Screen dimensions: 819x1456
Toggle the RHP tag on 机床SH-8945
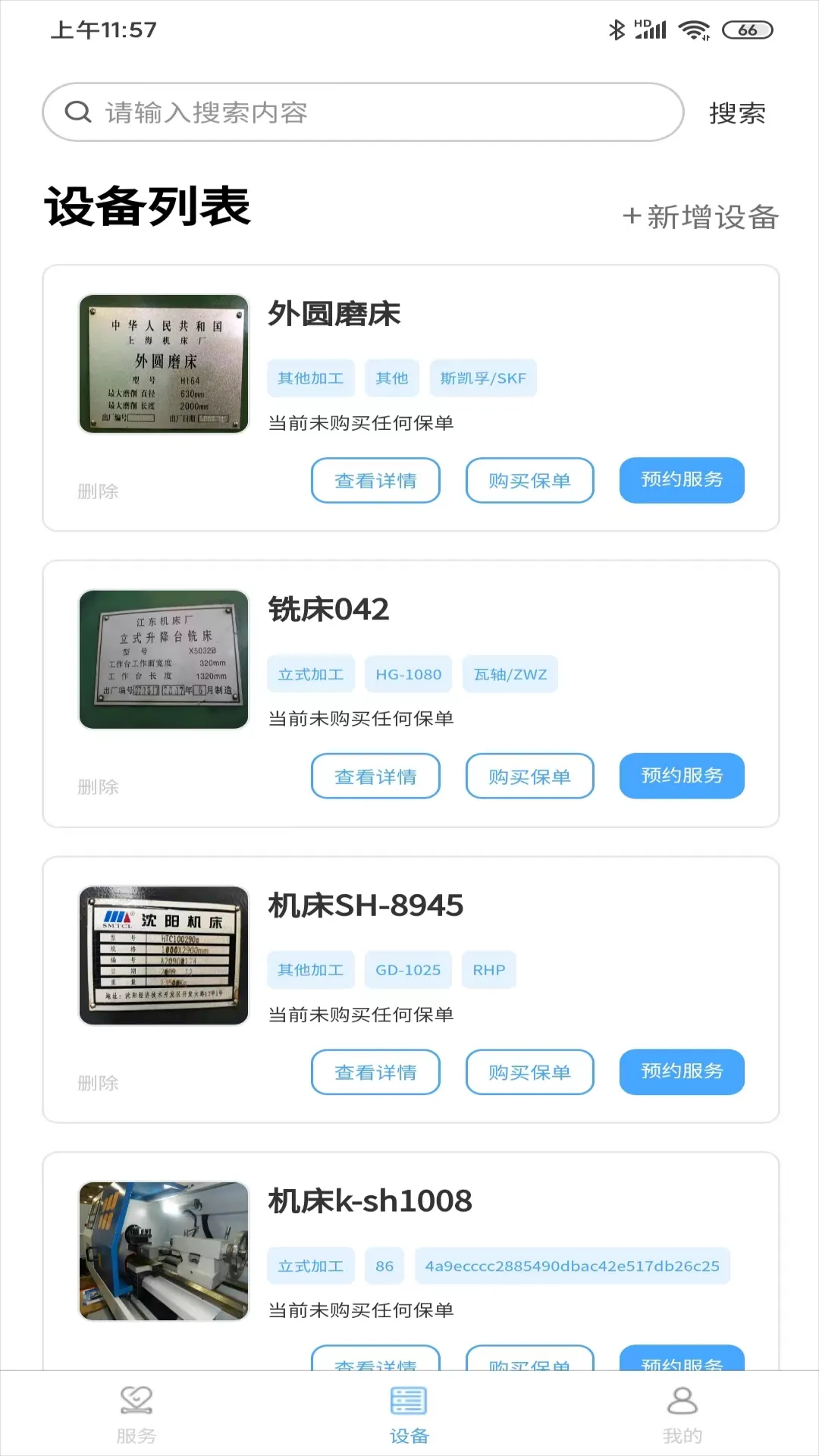pos(489,969)
